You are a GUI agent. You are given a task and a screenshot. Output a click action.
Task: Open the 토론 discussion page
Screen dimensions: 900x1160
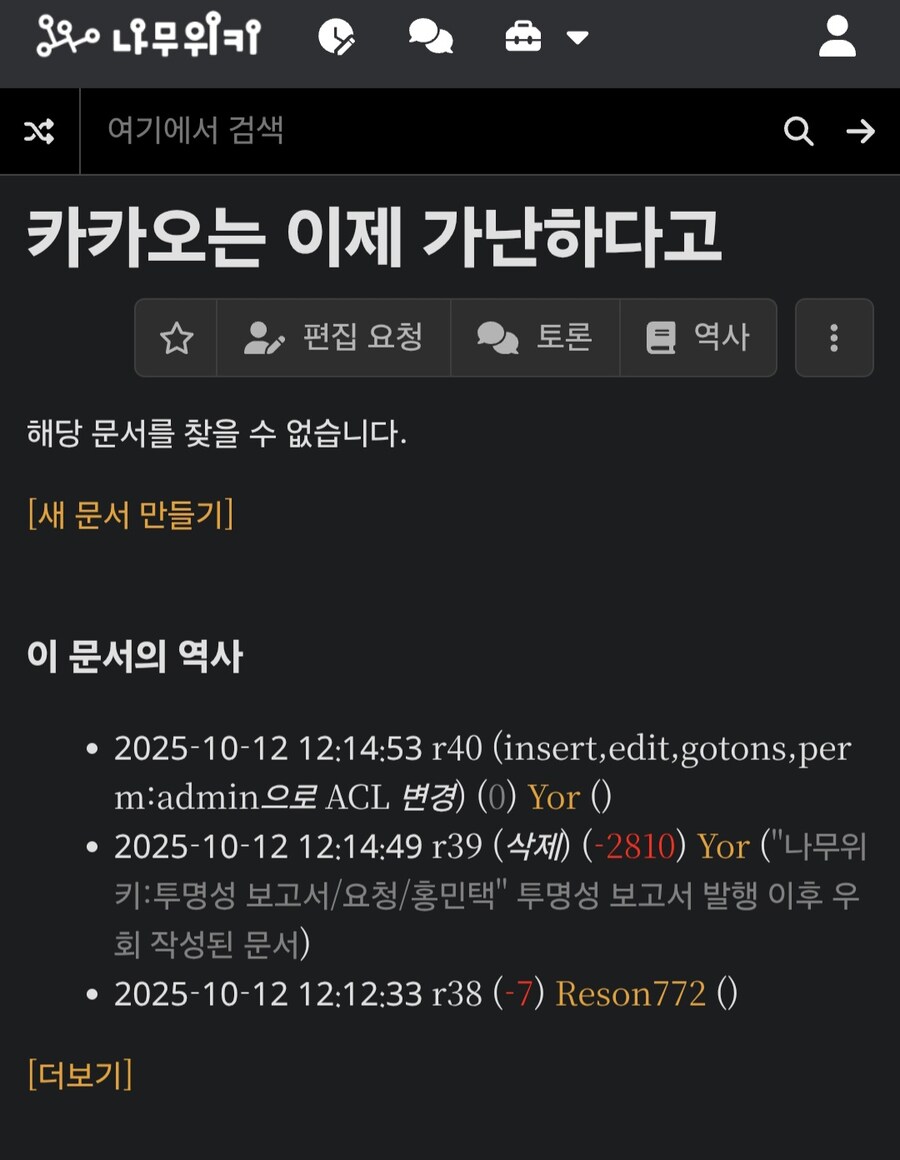click(535, 338)
